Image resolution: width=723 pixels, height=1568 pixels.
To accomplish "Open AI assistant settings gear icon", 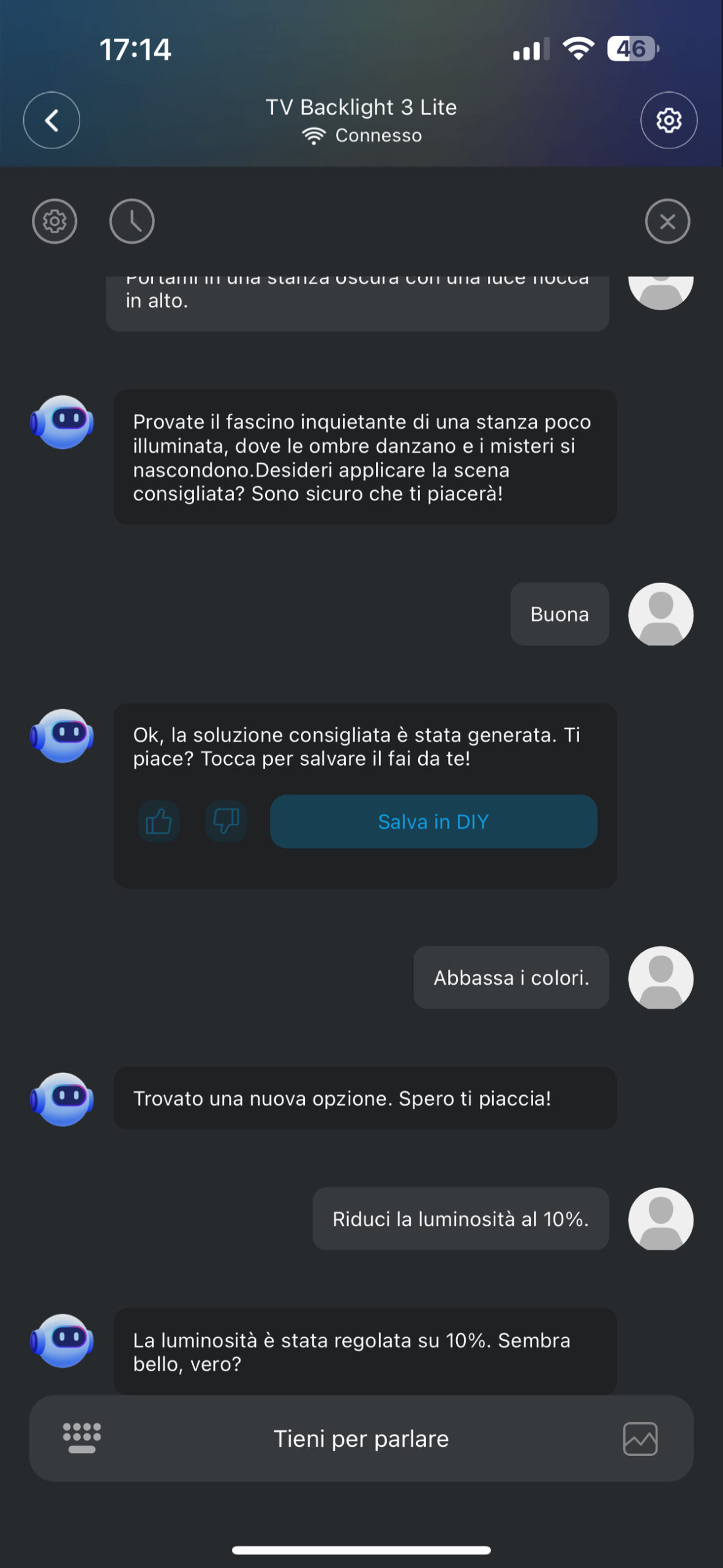I will (54, 221).
